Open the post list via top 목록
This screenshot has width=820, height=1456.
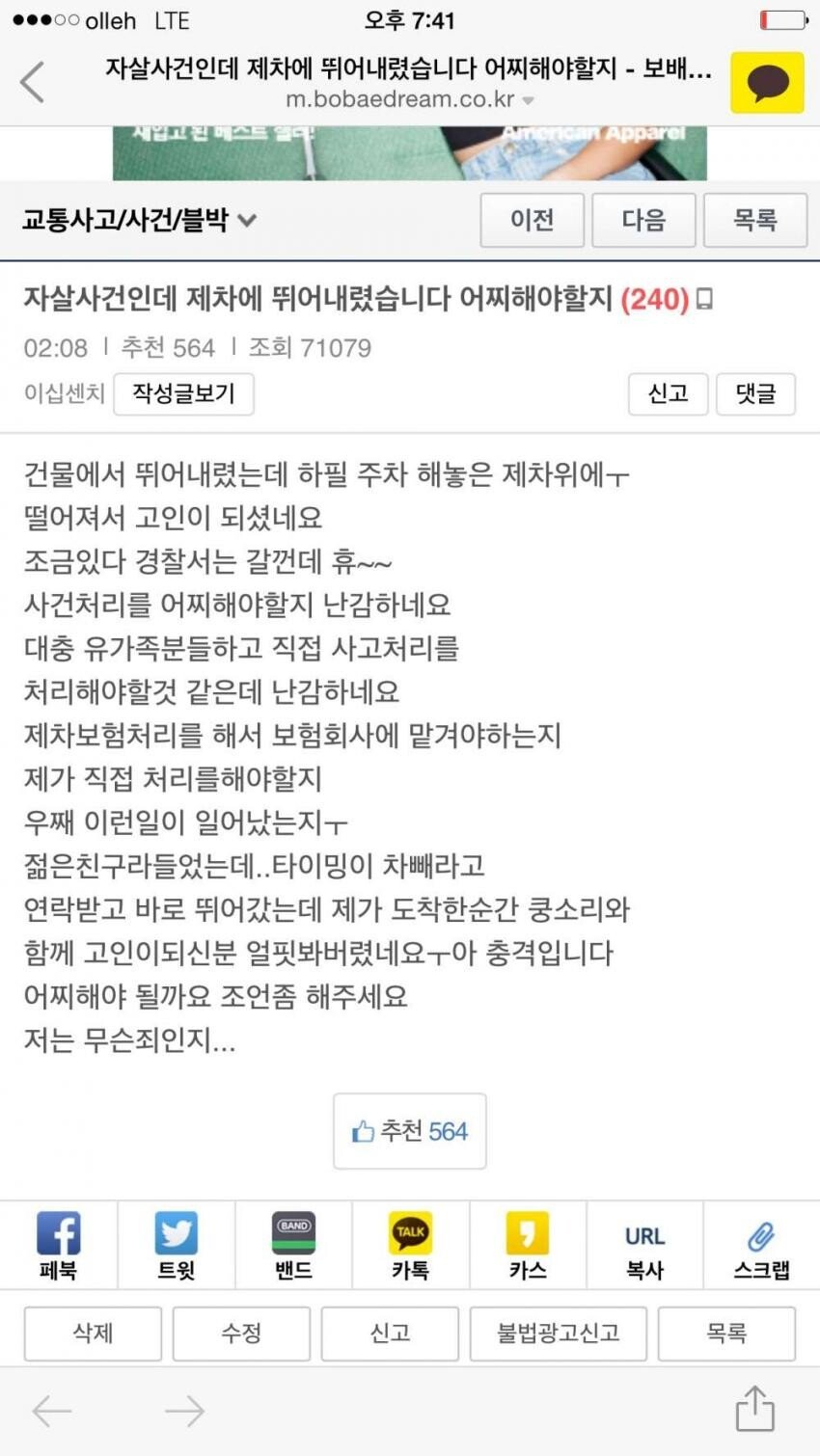[x=754, y=220]
